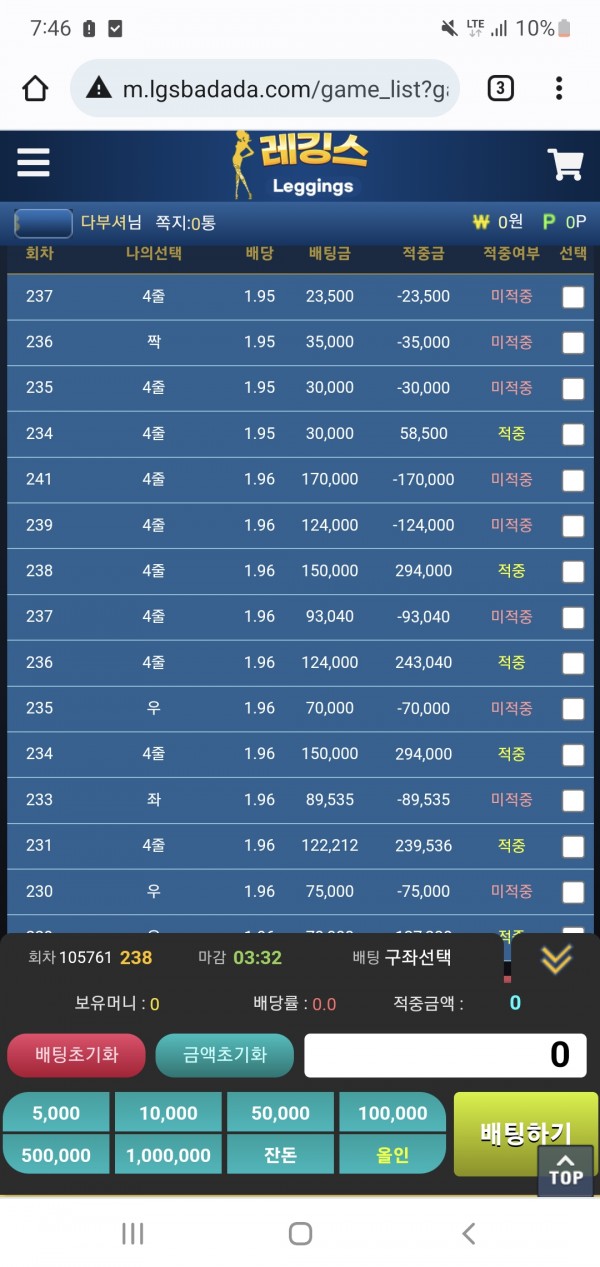
Task: Open the browser tab switcher
Action: click(x=500, y=89)
